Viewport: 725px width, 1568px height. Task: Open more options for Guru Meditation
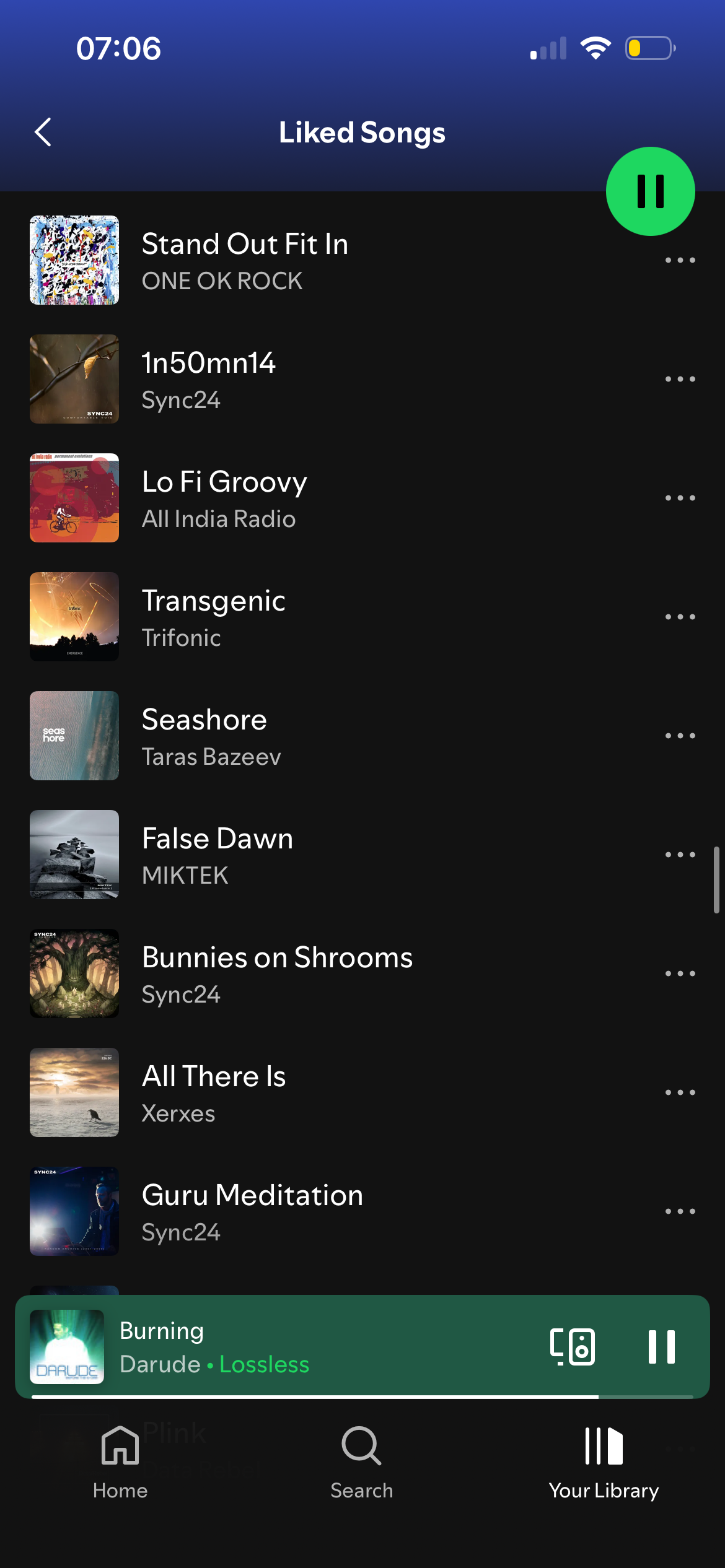680,1211
